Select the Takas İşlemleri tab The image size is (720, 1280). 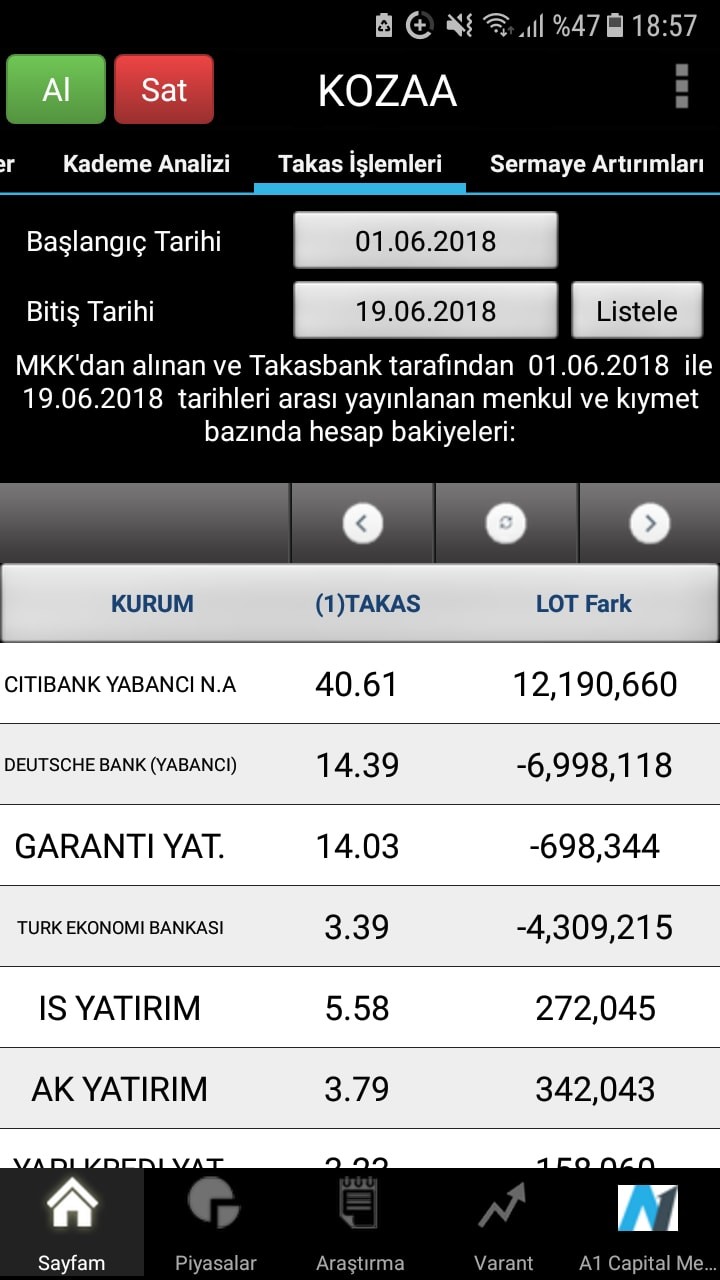tap(360, 164)
